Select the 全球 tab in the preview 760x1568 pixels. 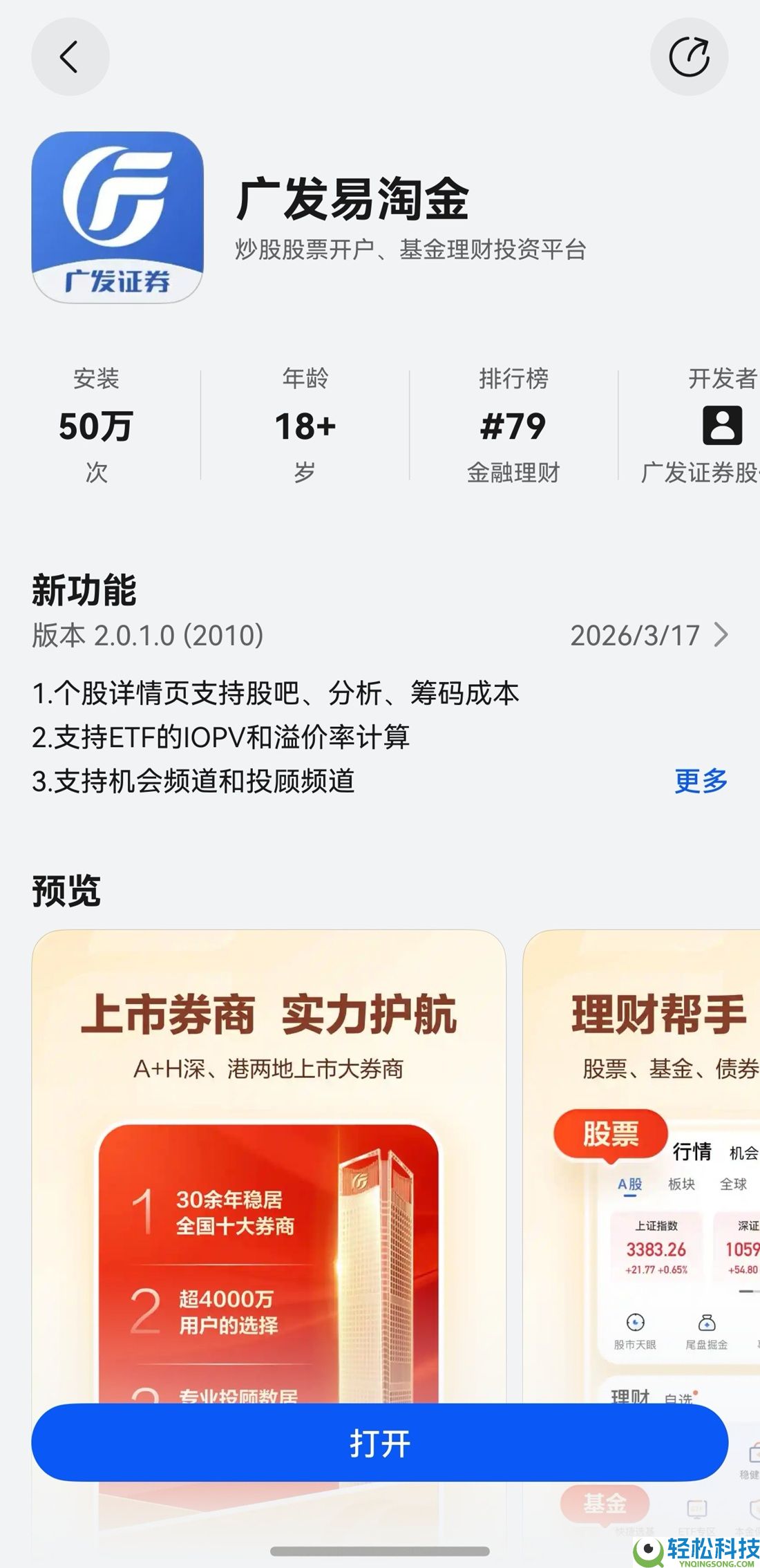tap(734, 1184)
